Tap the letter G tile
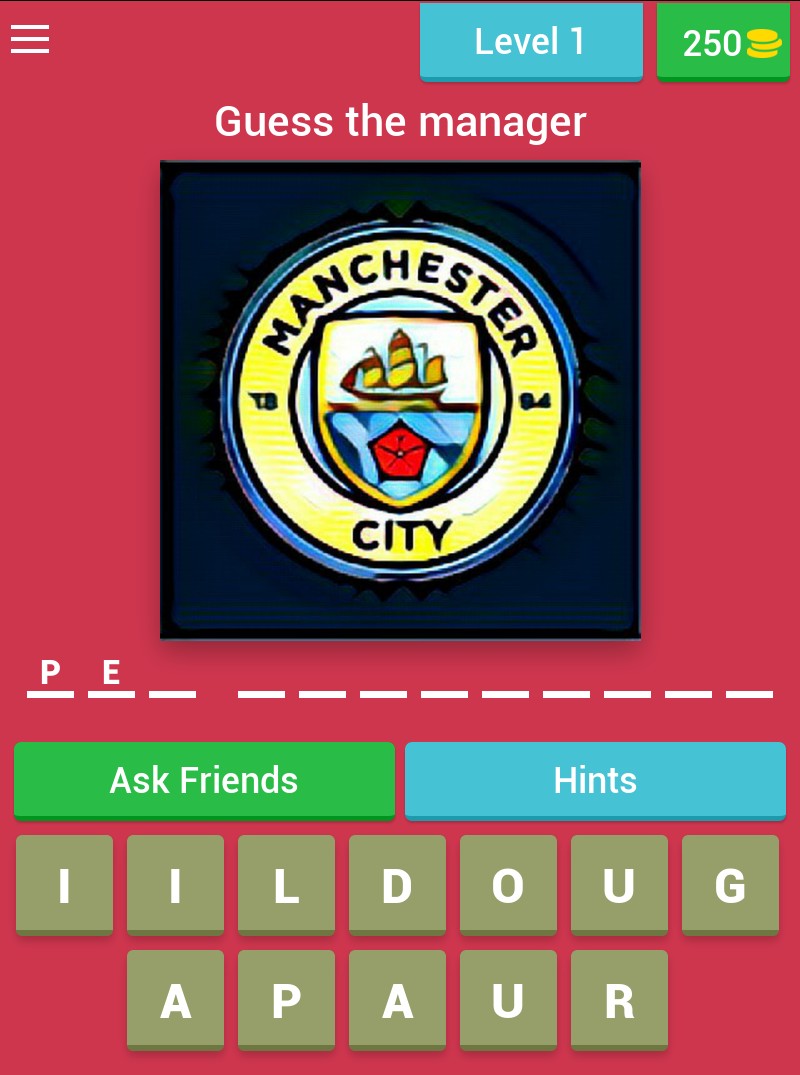800x1075 pixels. (x=730, y=885)
